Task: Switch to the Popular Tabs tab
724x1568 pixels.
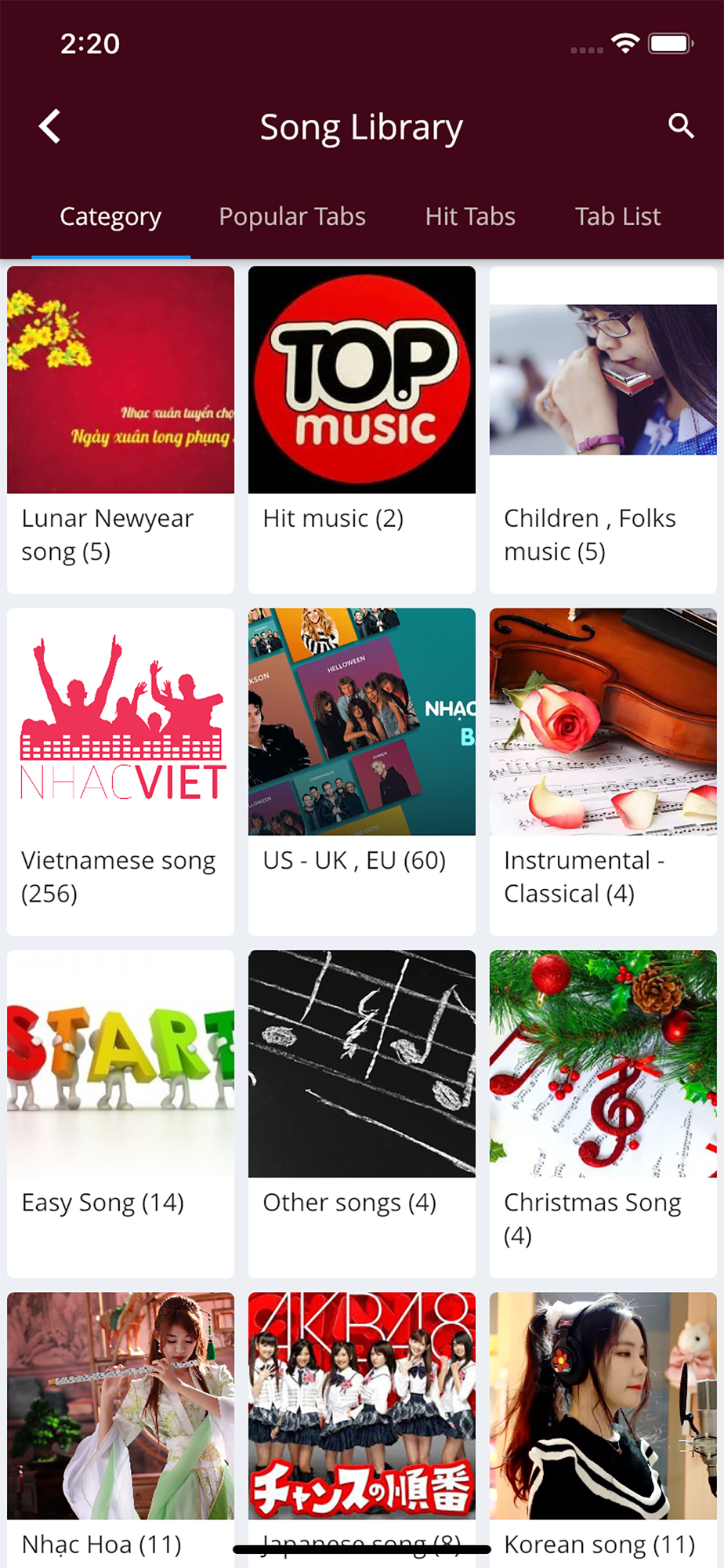Action: pyautogui.click(x=292, y=216)
